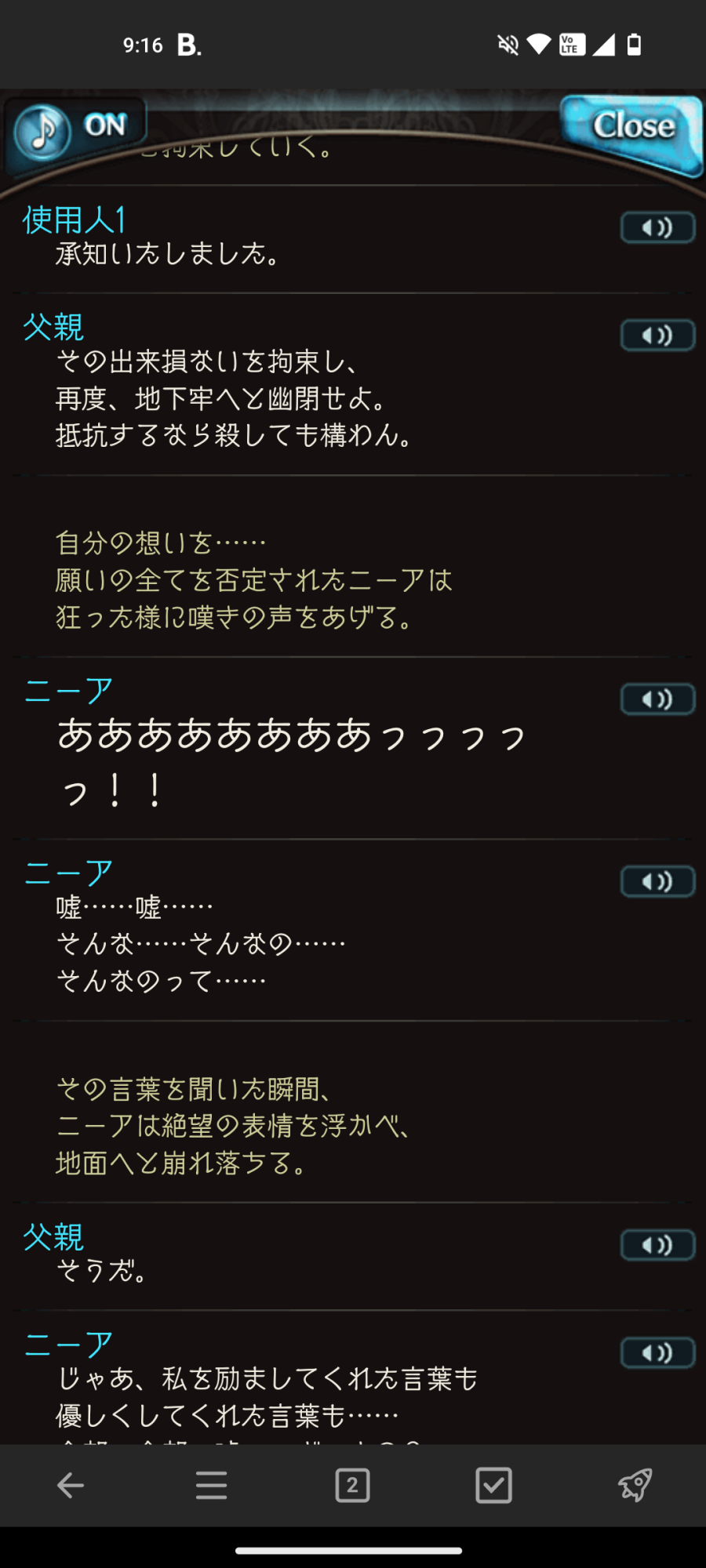Play voice for ニーア's ああああ scream line

coord(657,699)
